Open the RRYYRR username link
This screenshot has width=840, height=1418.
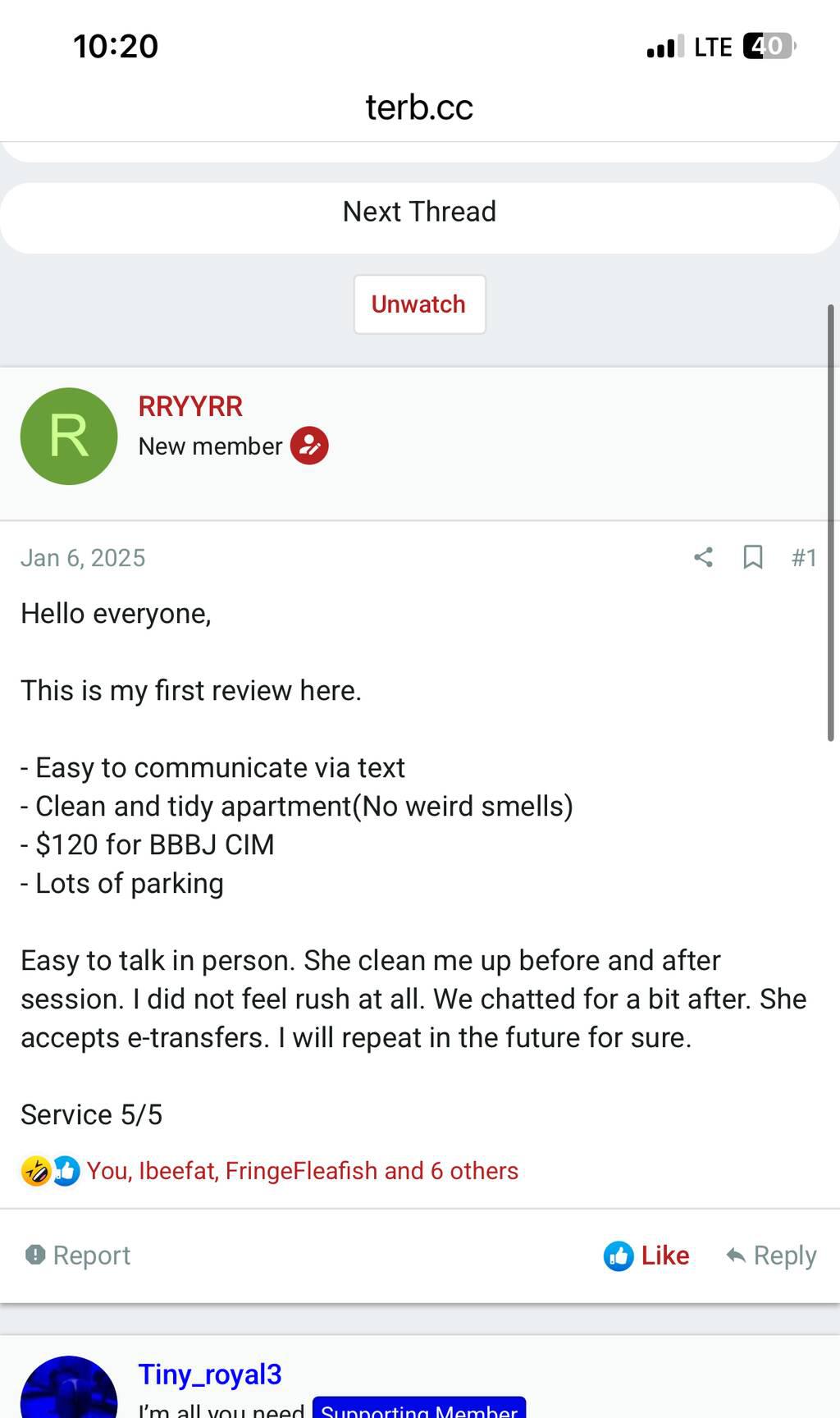(190, 406)
